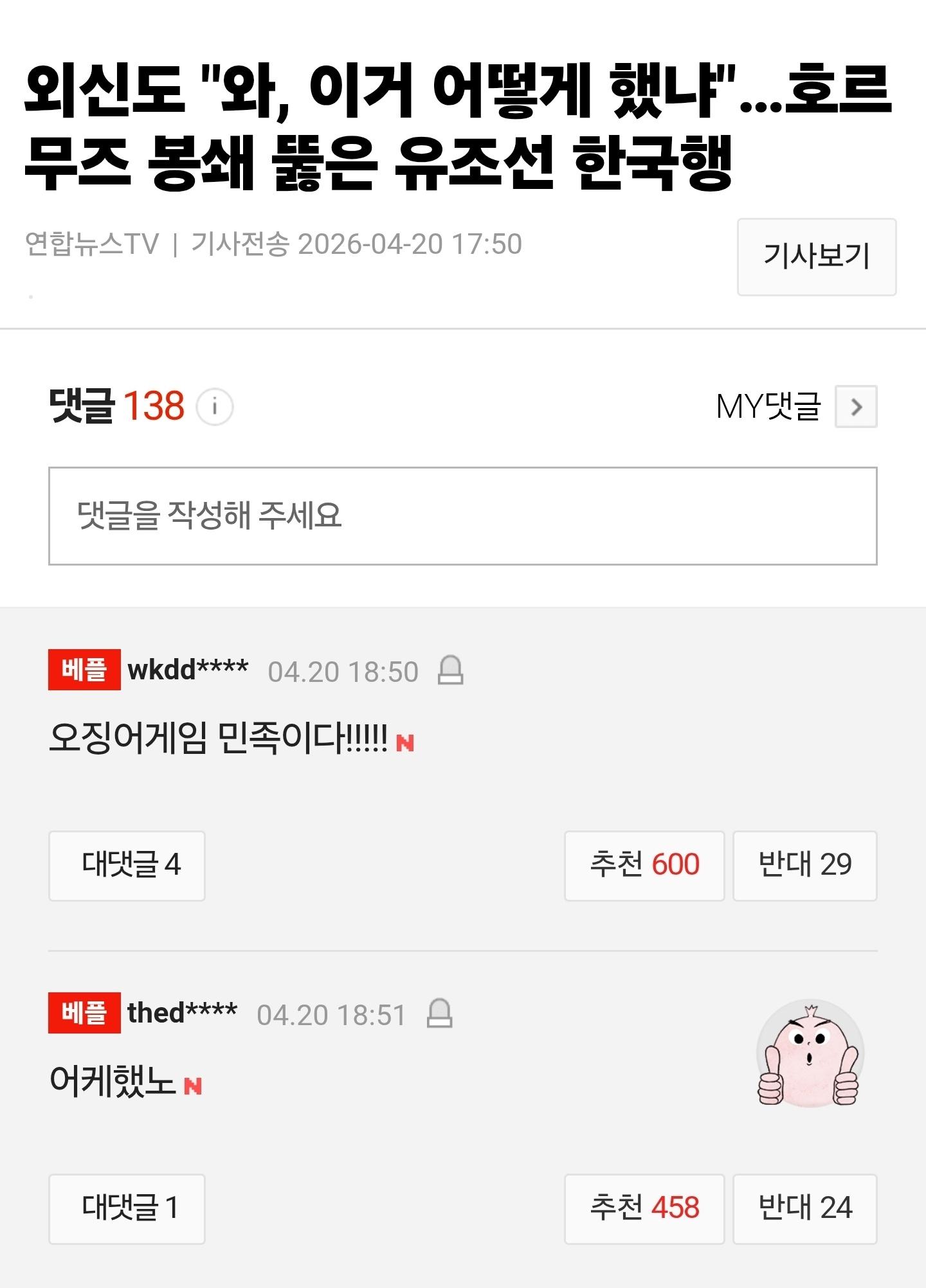Viewport: 926px width, 1288px height.
Task: Downvote wkdd**** comment with 반대 29
Action: click(804, 865)
